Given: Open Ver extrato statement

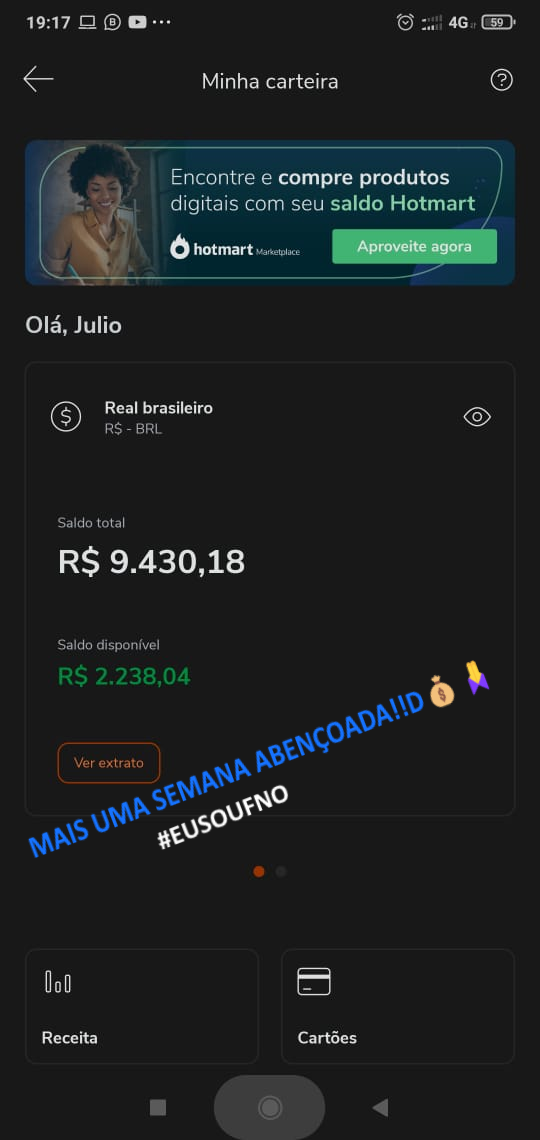Looking at the screenshot, I should click(x=109, y=763).
